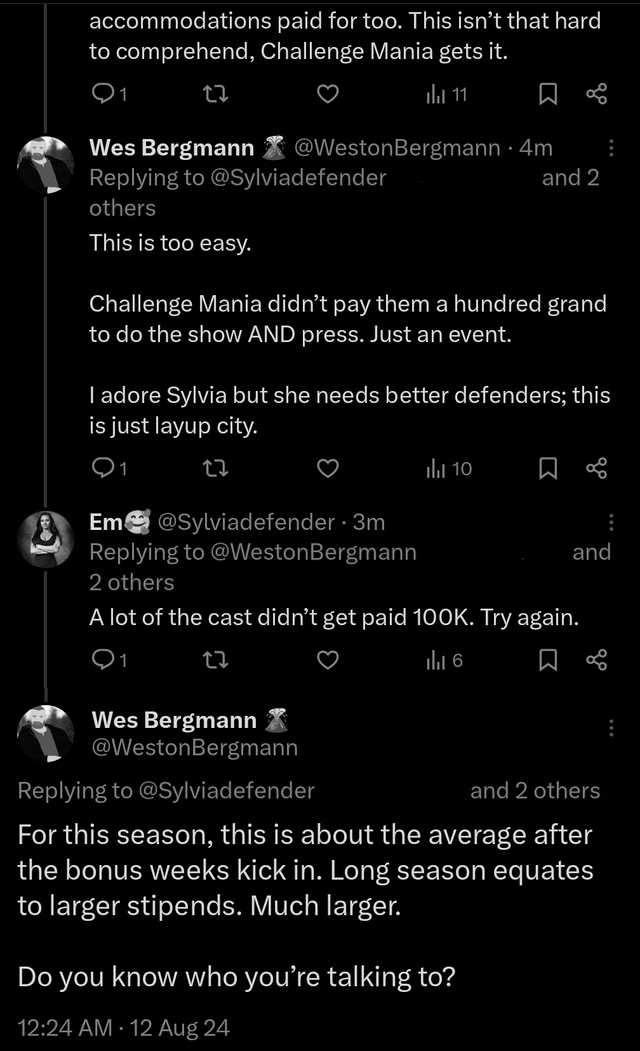The image size is (640, 1051).
Task: View analytics for Wes Bergmann's reply with 10 views
Action: [x=449, y=469]
